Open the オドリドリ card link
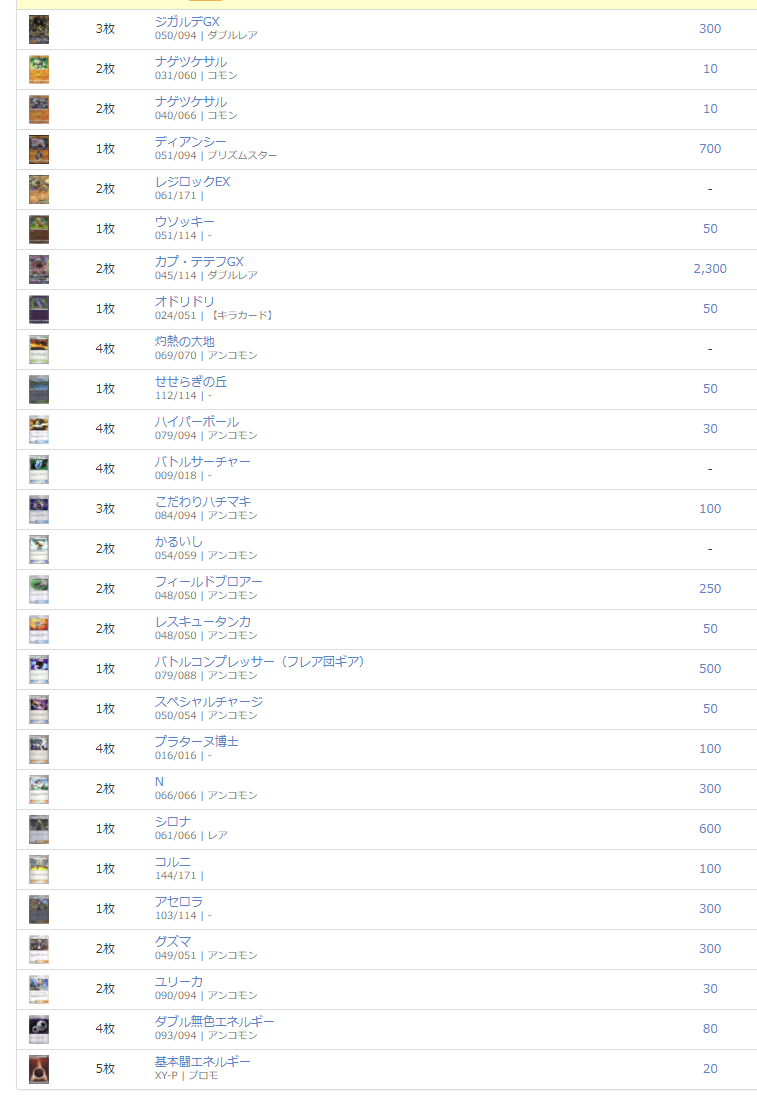 [x=184, y=301]
